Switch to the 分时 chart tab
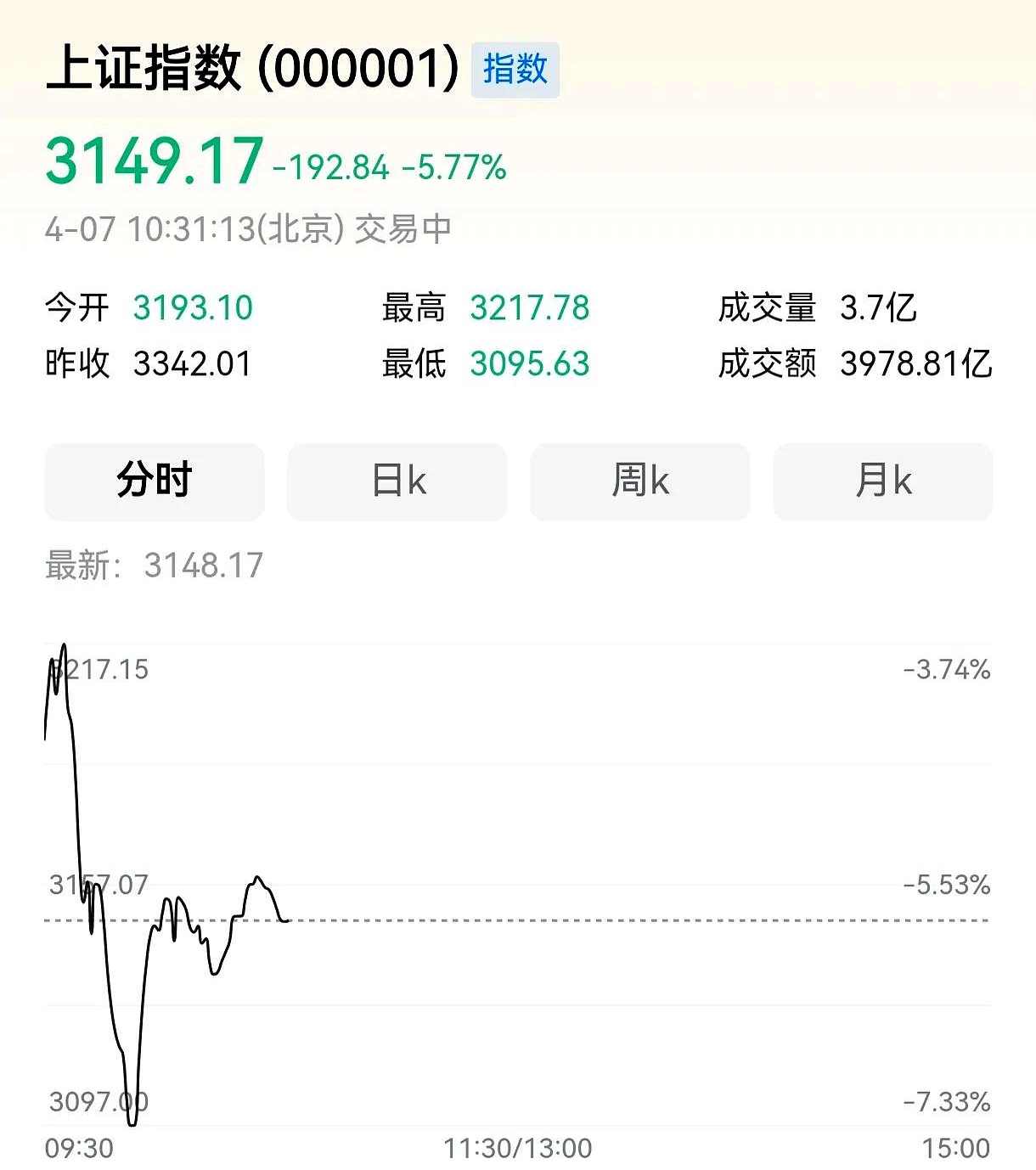 tap(154, 481)
